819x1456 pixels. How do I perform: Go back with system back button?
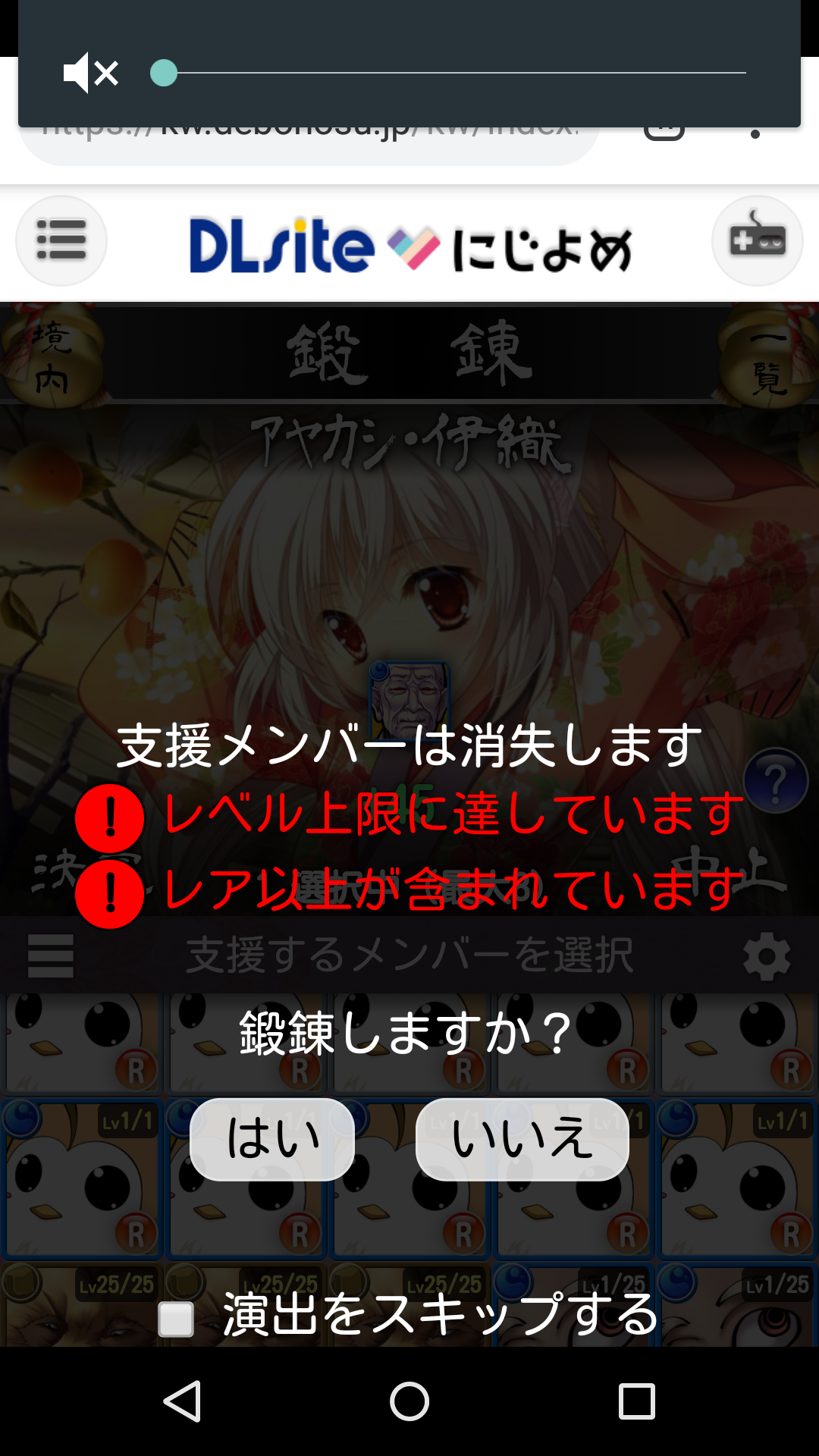(x=182, y=1401)
